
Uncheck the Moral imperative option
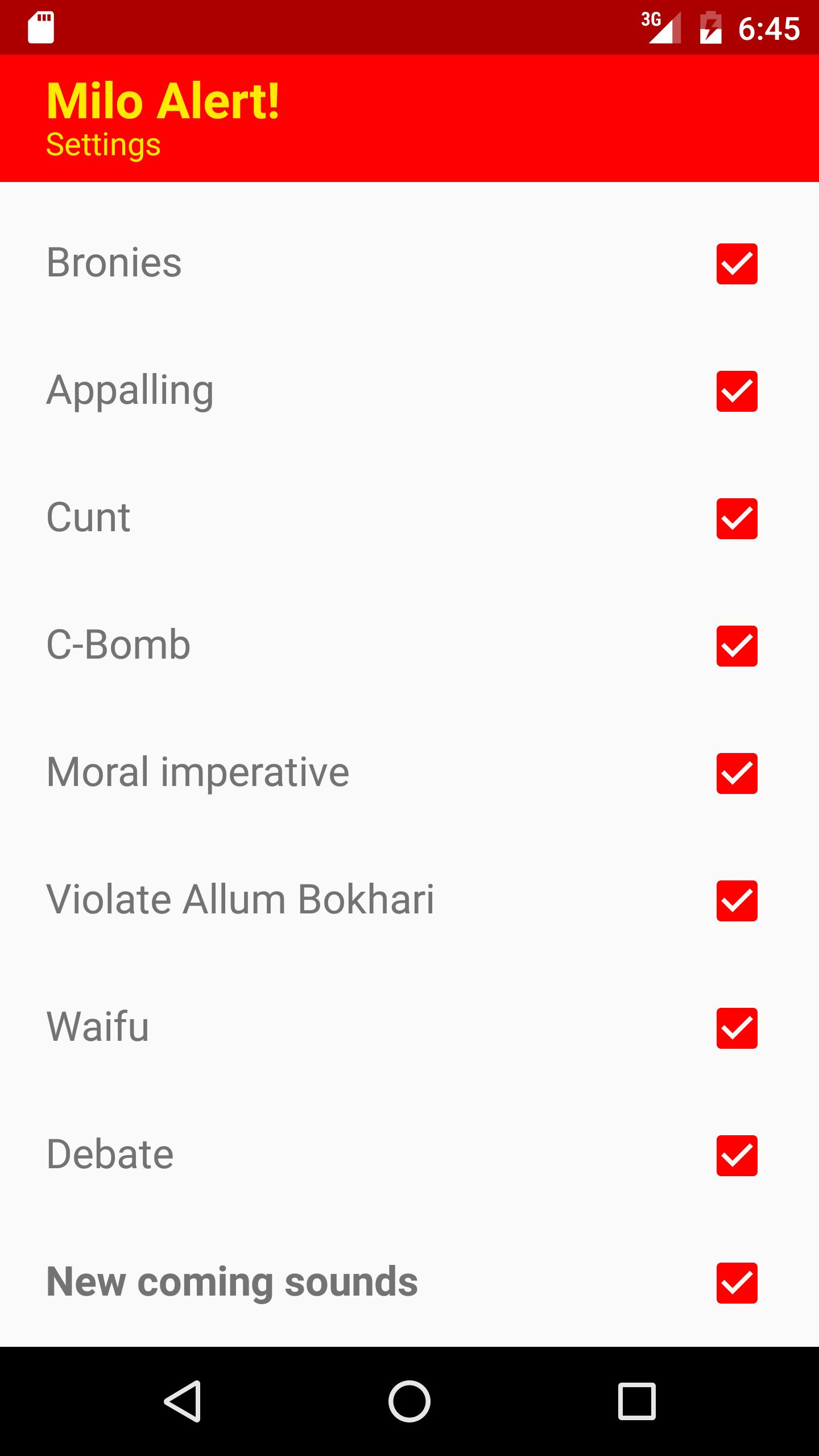tap(737, 773)
